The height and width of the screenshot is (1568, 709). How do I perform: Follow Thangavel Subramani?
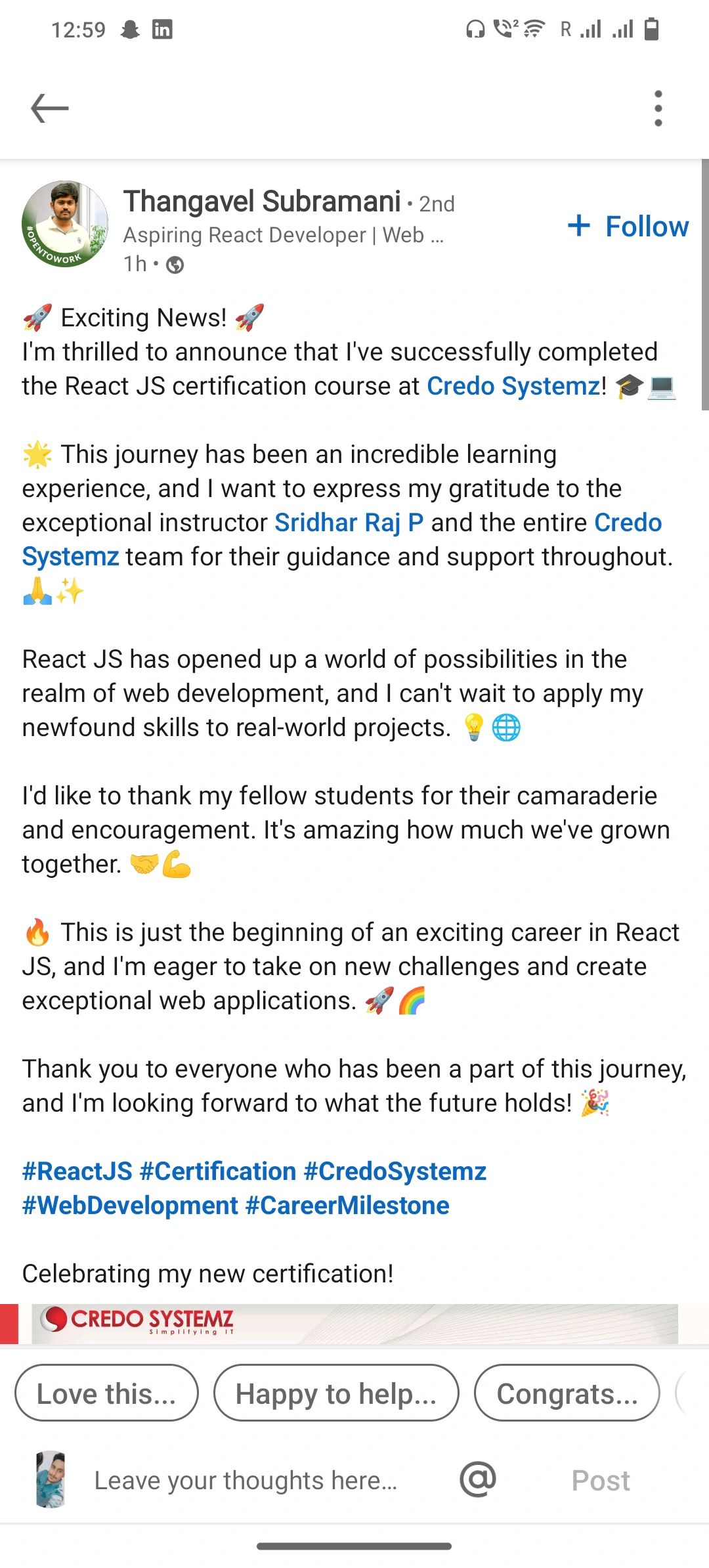[x=628, y=226]
